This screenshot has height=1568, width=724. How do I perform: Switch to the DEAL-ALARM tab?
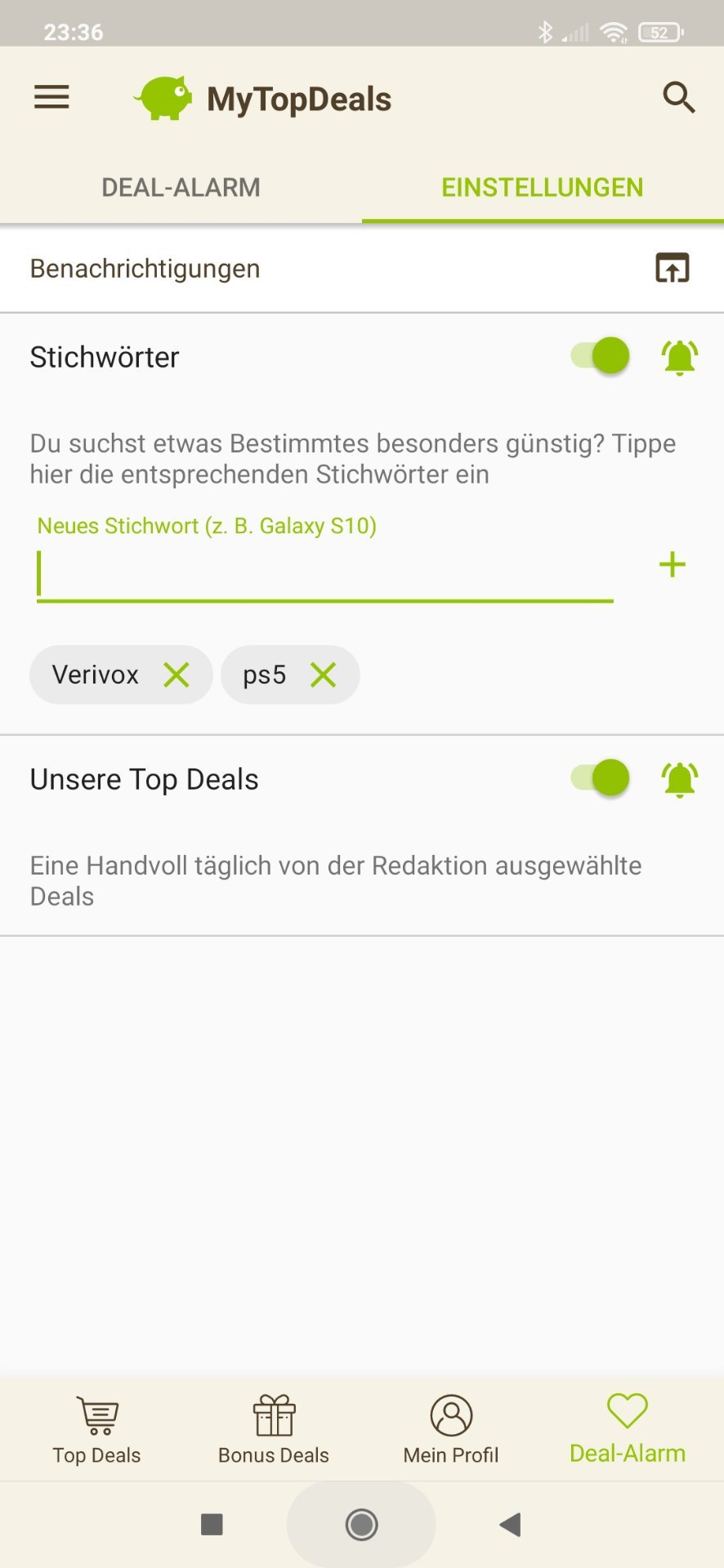coord(181,187)
